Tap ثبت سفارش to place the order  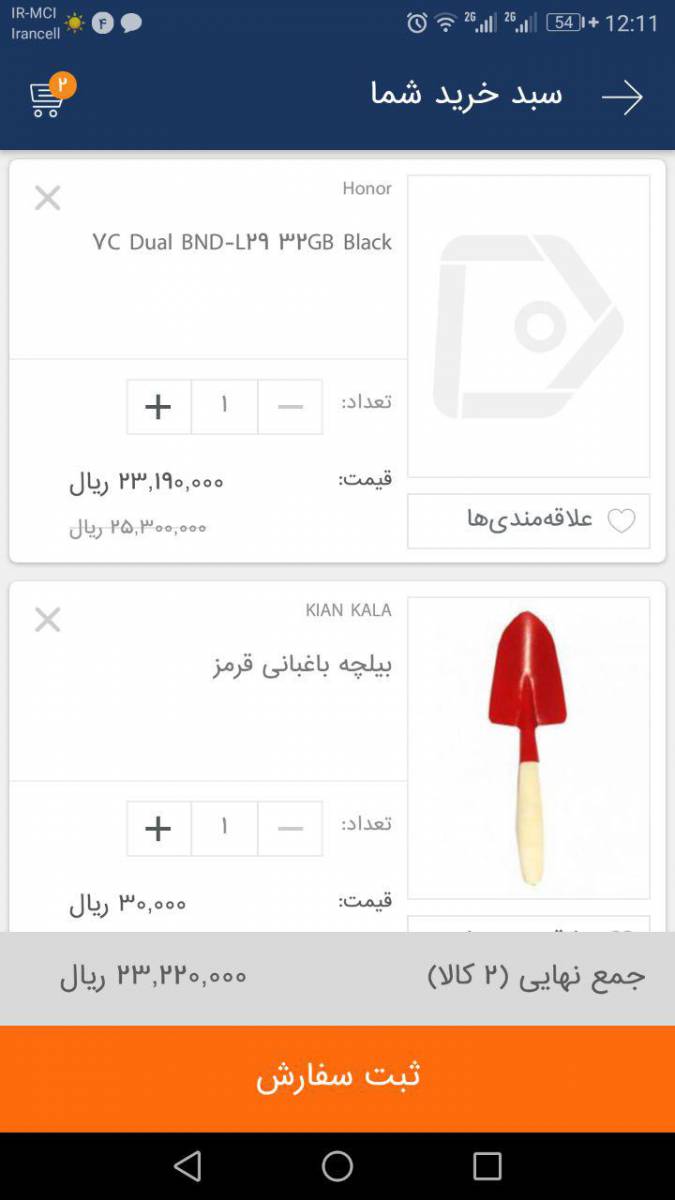(x=337, y=1078)
